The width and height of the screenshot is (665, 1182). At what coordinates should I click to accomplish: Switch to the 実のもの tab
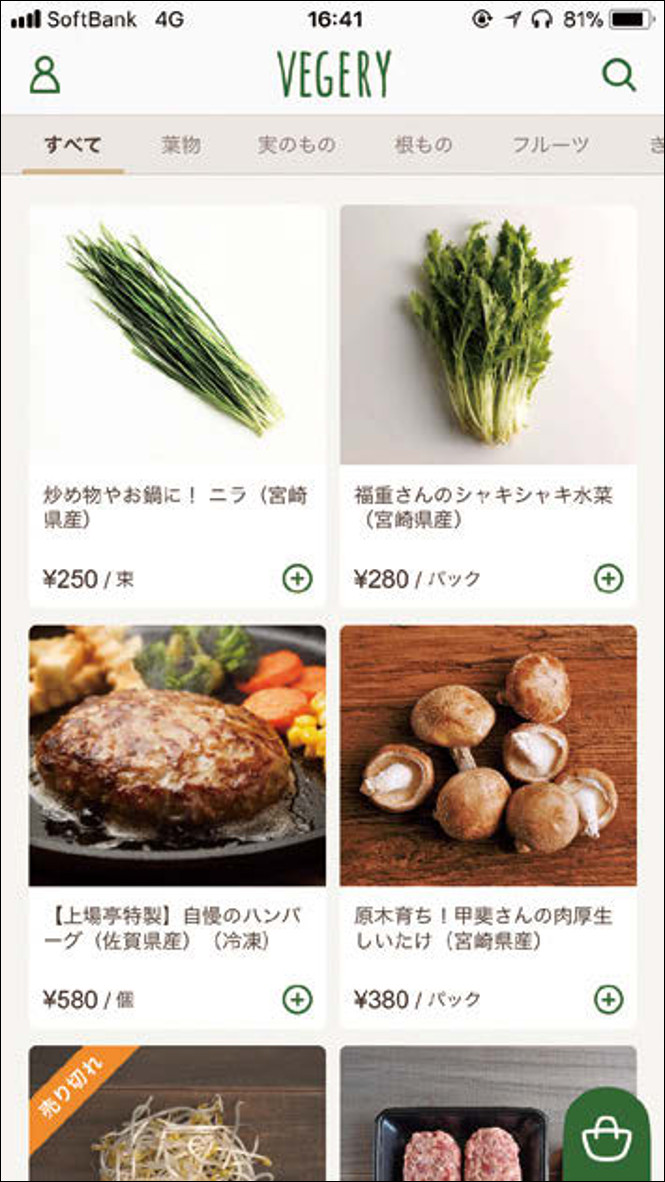pos(296,145)
